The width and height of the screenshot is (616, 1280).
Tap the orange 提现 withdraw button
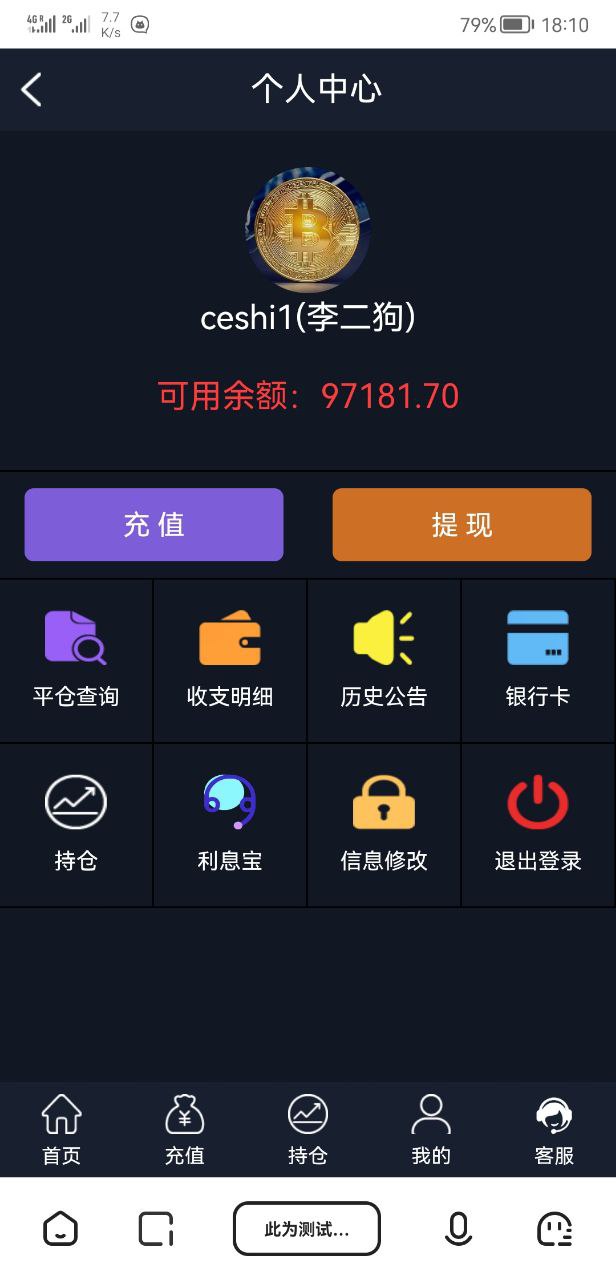pos(462,525)
